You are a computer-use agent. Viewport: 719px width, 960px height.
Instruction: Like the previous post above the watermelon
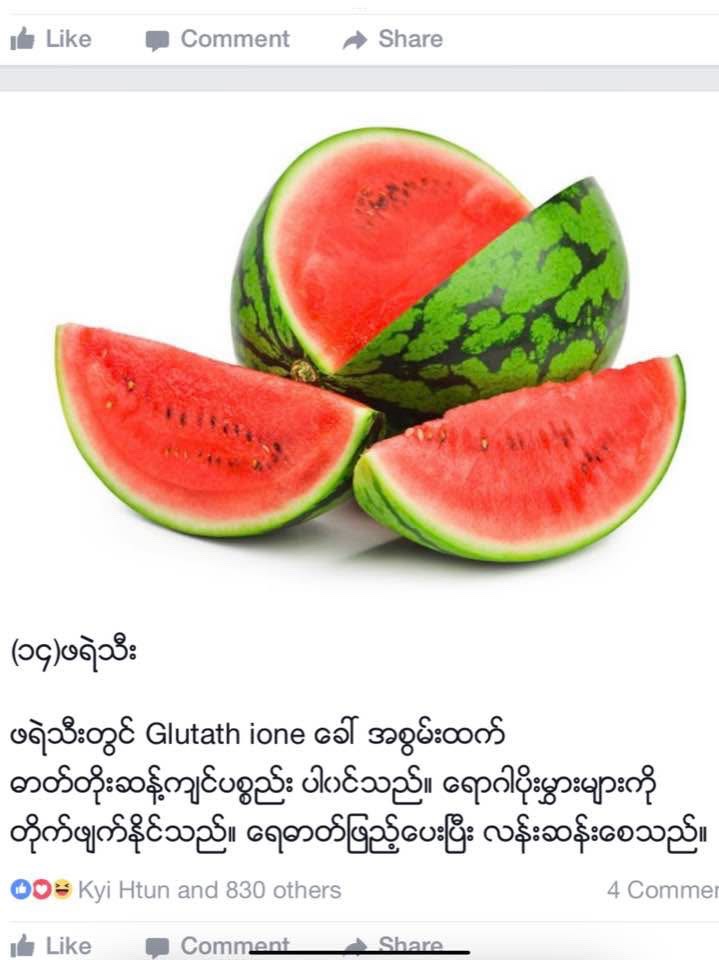pyautogui.click(x=50, y=39)
